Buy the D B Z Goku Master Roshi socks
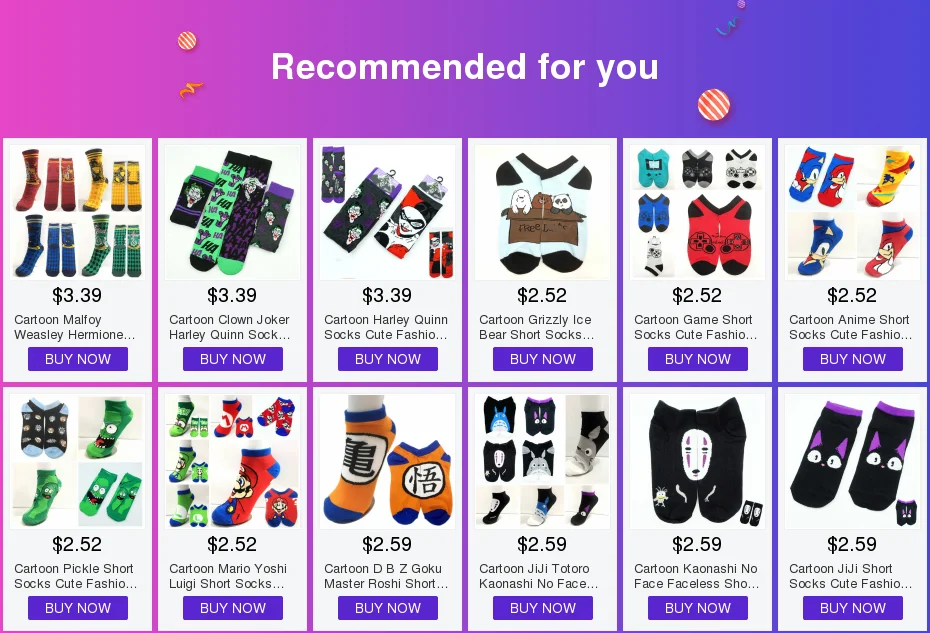 (x=388, y=608)
